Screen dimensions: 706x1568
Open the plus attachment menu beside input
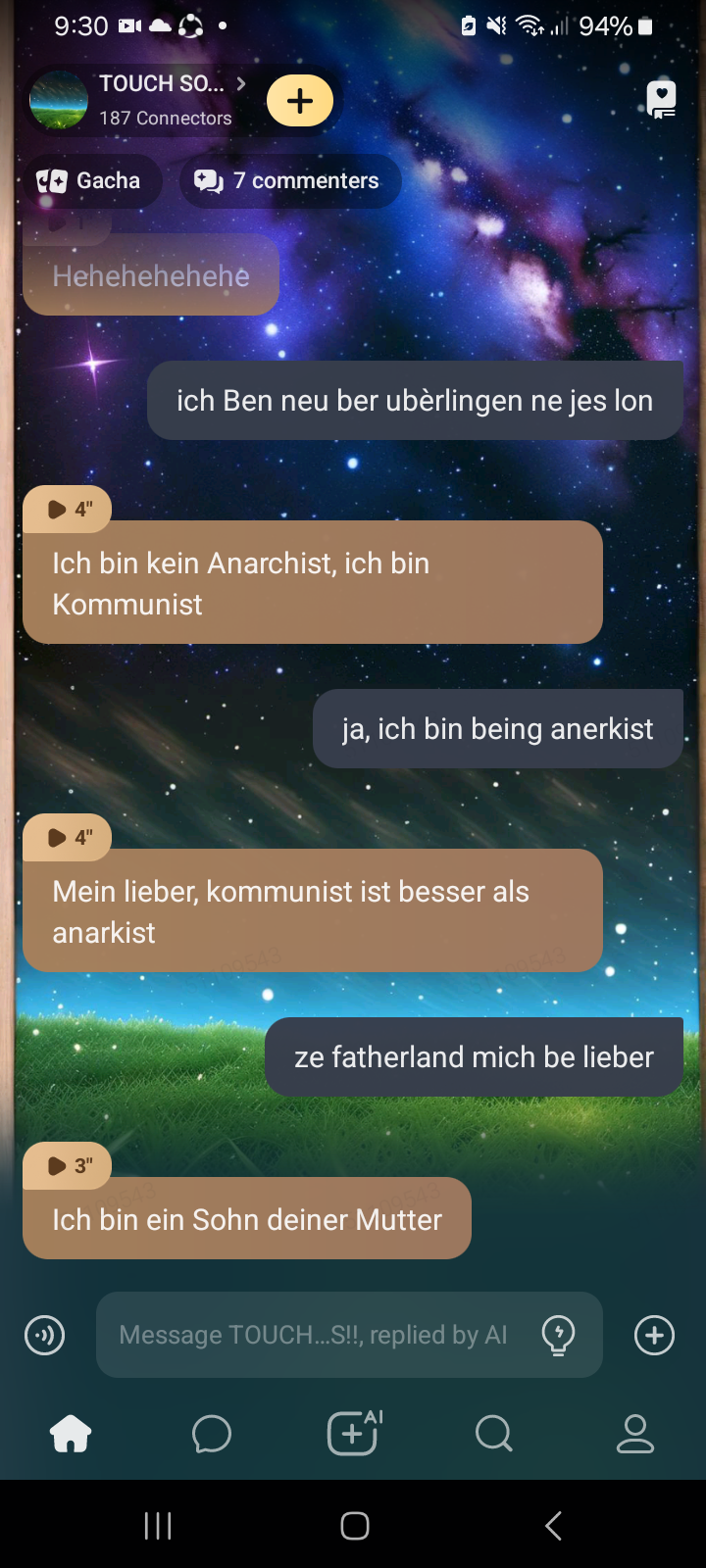click(x=654, y=1335)
